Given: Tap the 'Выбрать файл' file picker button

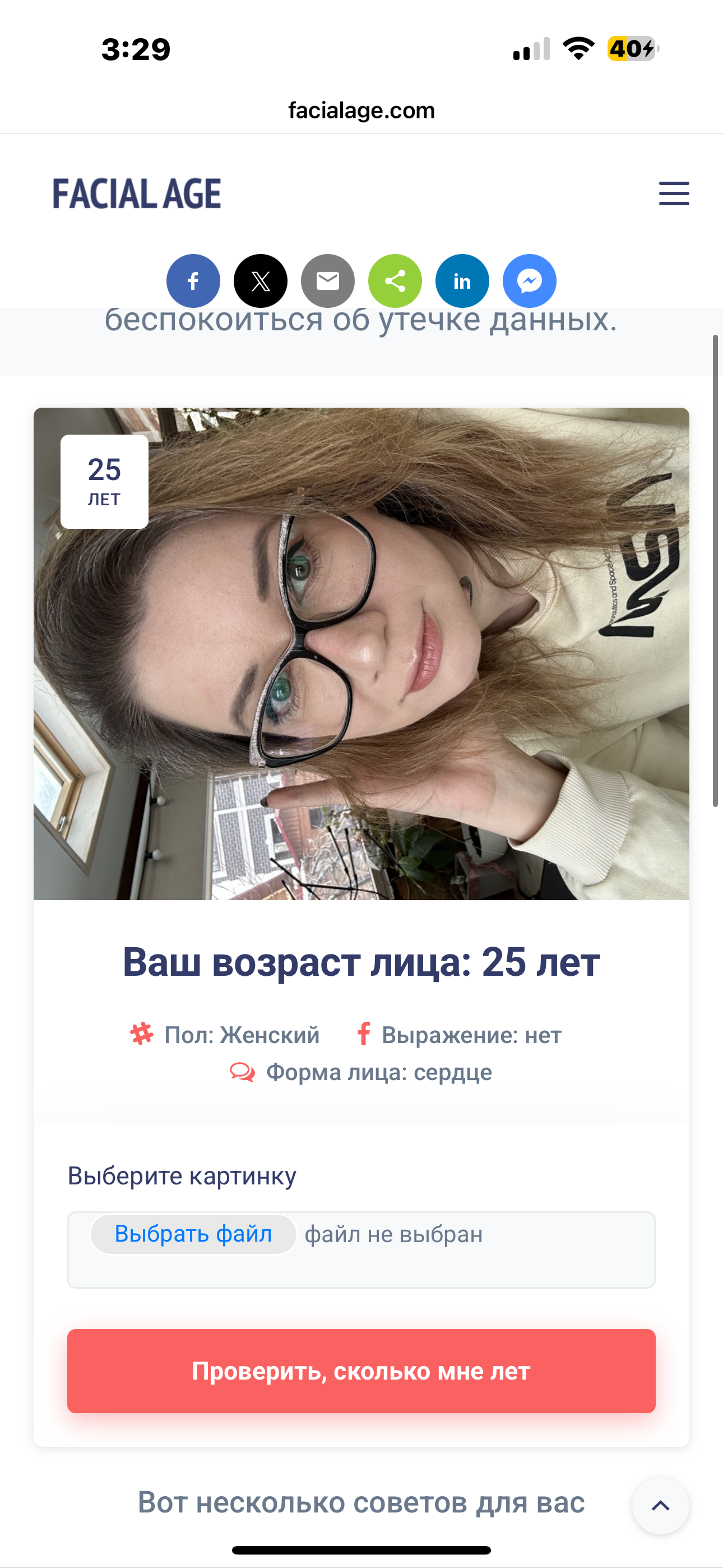Looking at the screenshot, I should (193, 1234).
